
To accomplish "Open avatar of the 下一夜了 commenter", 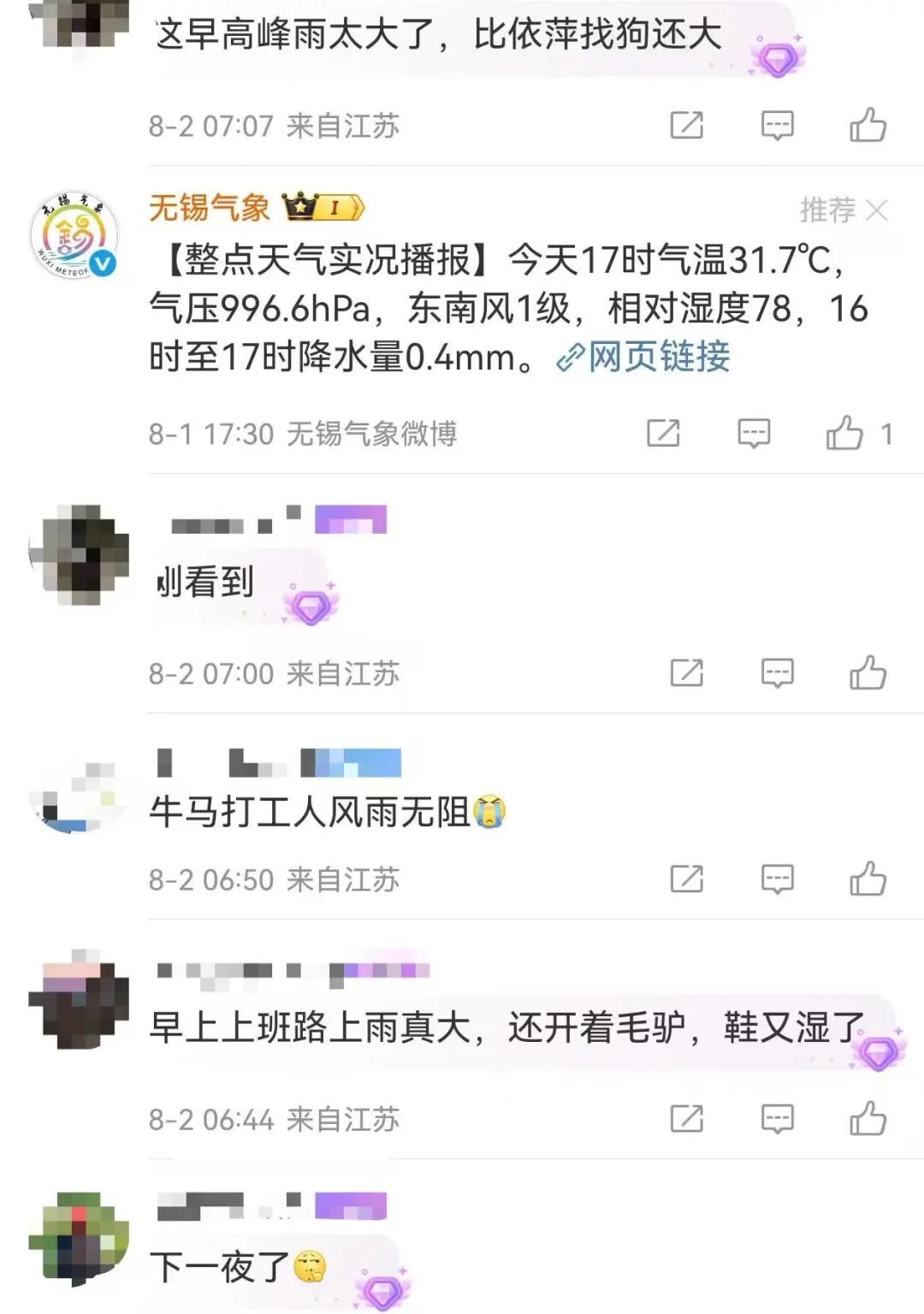I will pos(79,1239).
